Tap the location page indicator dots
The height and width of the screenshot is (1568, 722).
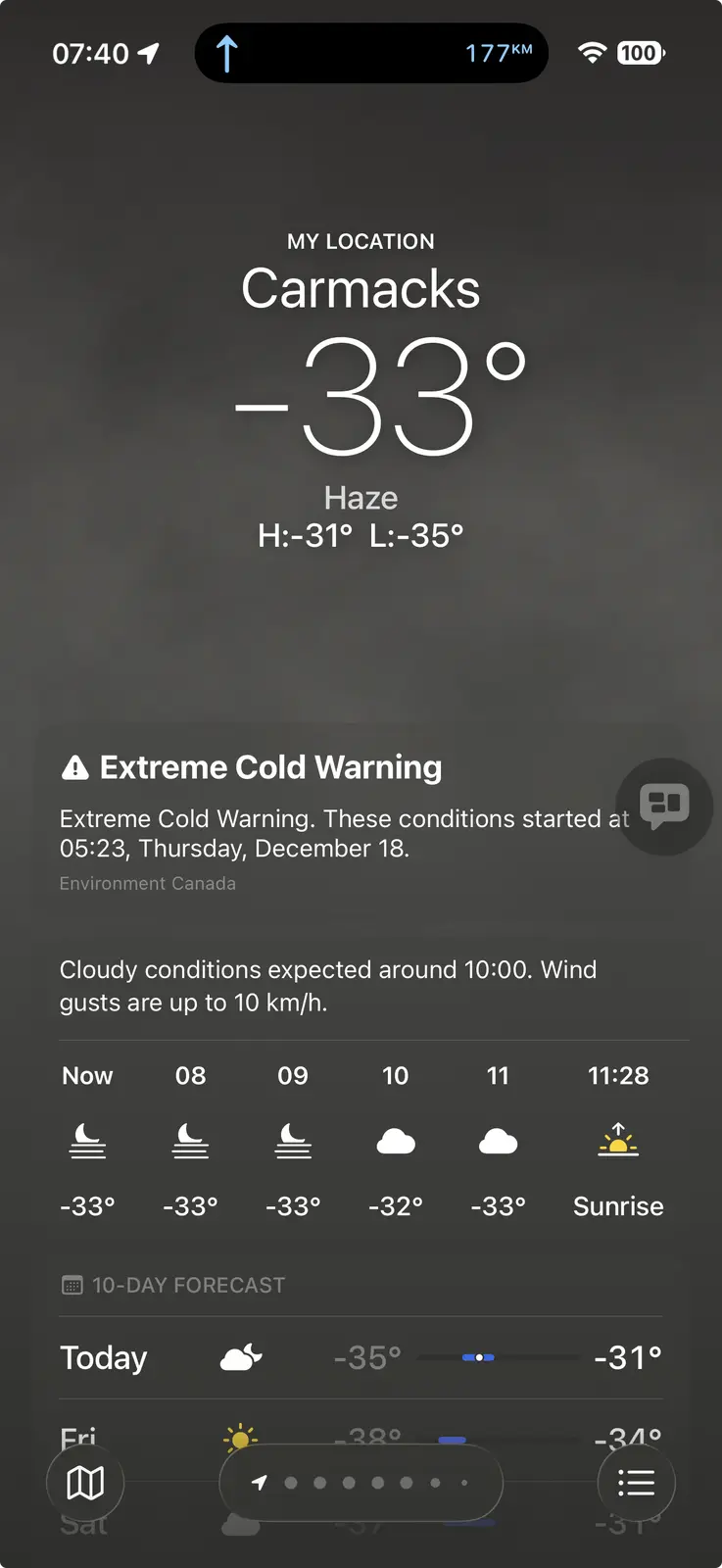point(361,1483)
